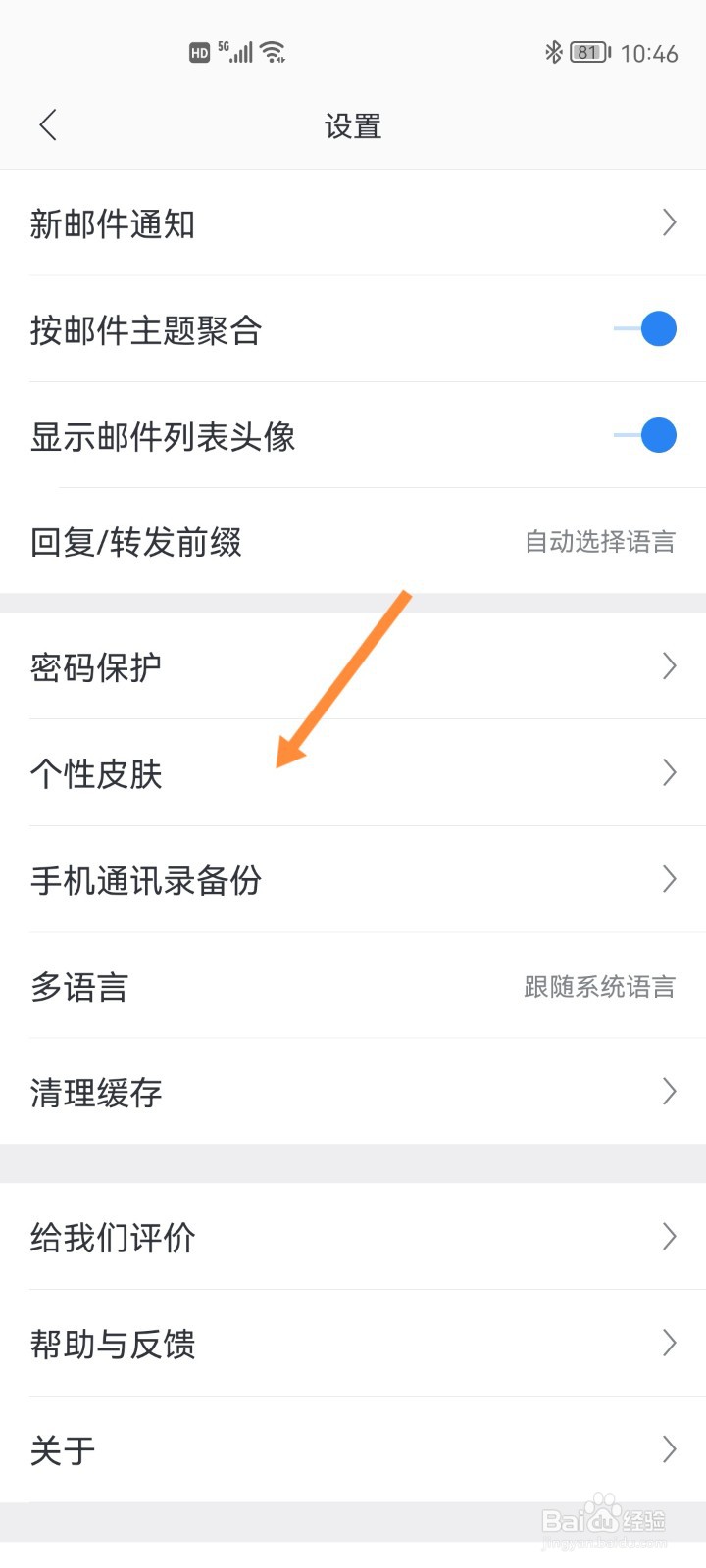The image size is (706, 1568).
Task: Tap 给我们评价 to rate the app
Action: coord(353,1237)
